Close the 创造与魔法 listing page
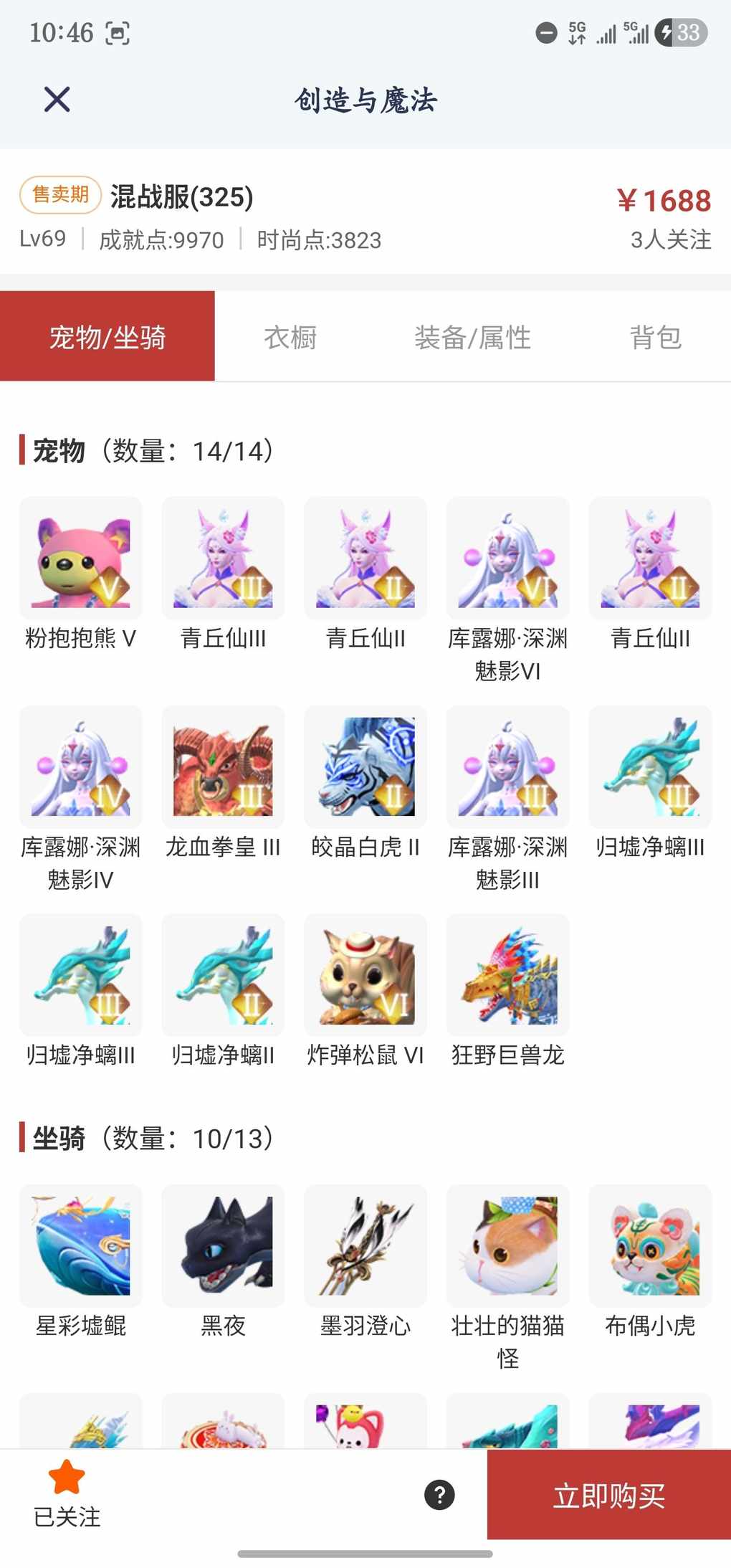Screen dimensions: 731x1568 (57, 100)
